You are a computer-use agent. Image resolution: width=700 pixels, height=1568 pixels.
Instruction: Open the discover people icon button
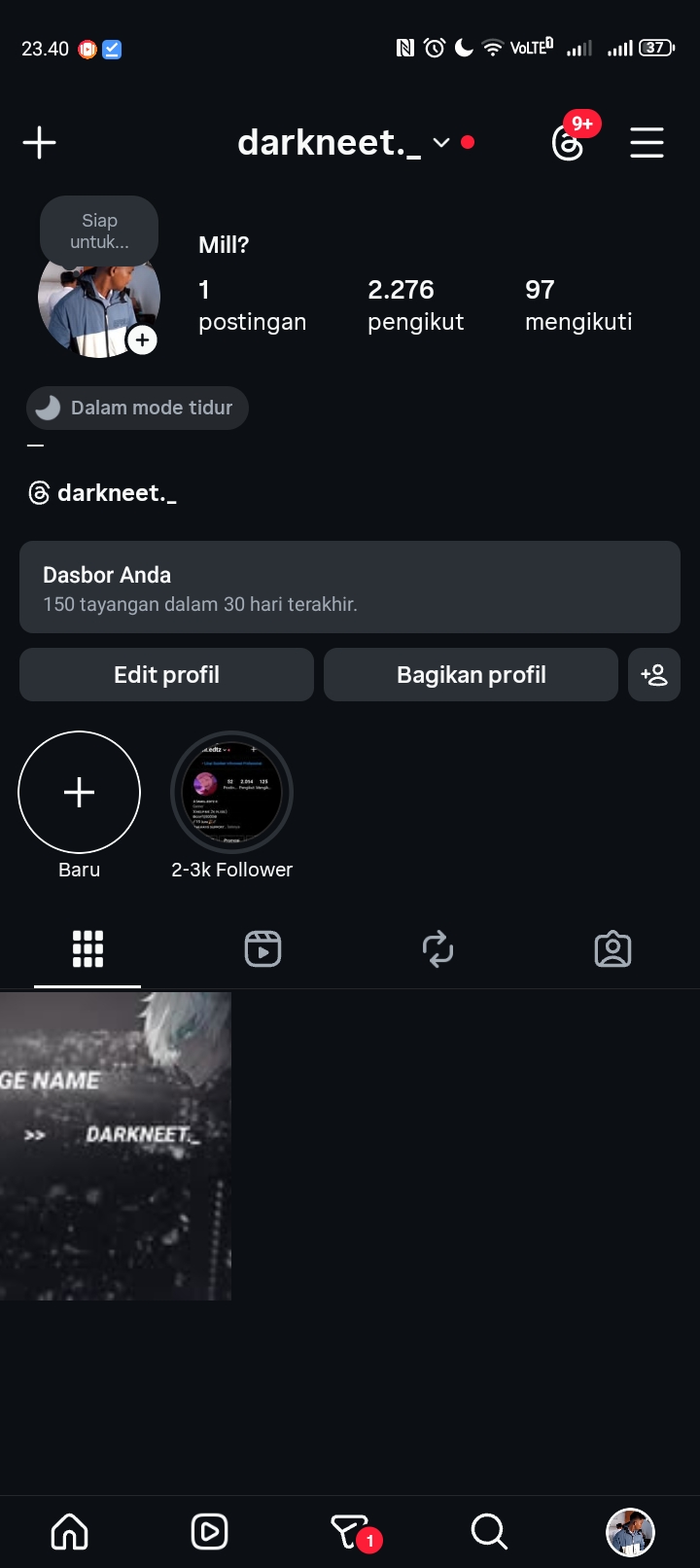(654, 675)
